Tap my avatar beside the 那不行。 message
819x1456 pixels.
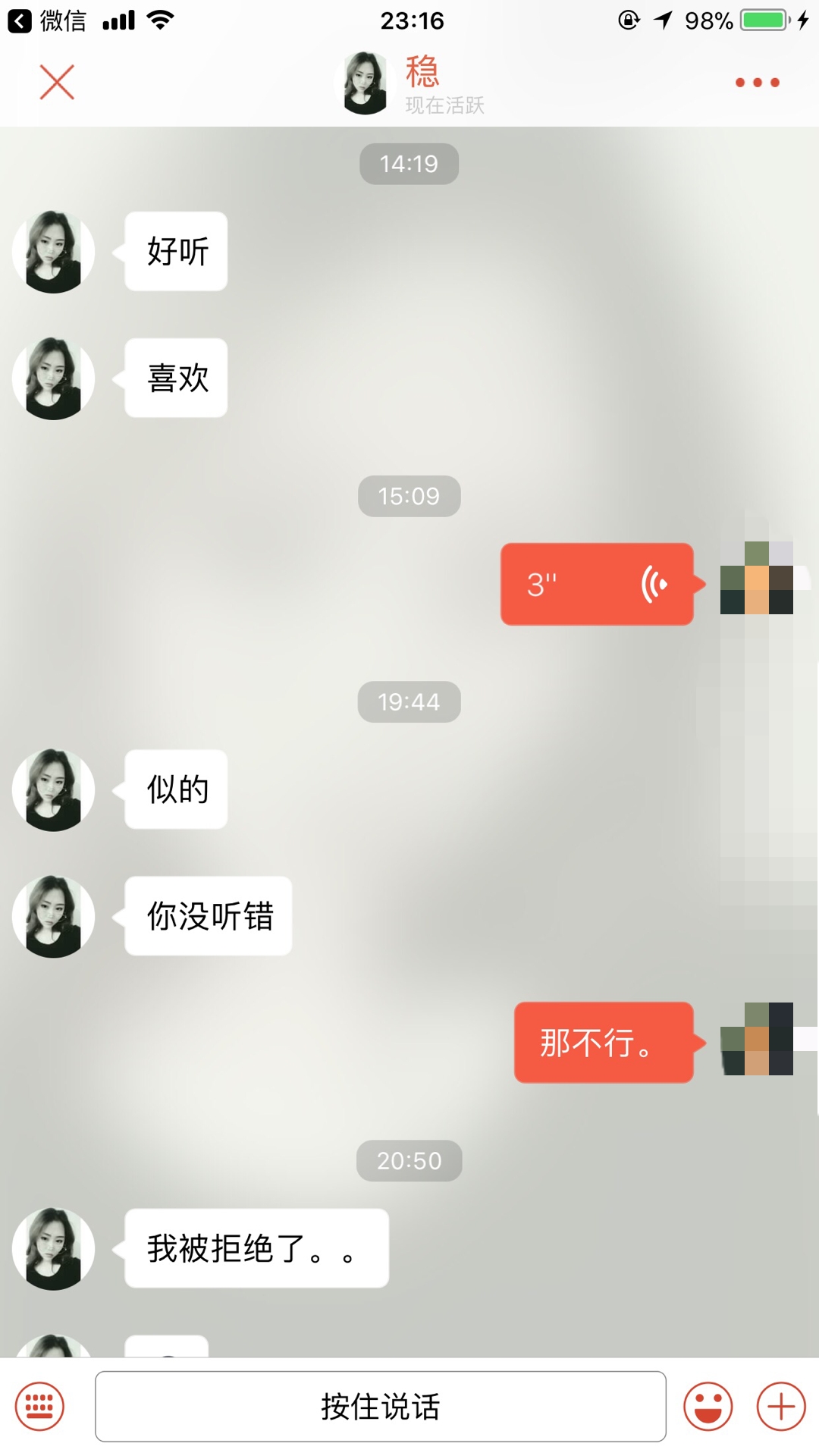coord(757,1039)
